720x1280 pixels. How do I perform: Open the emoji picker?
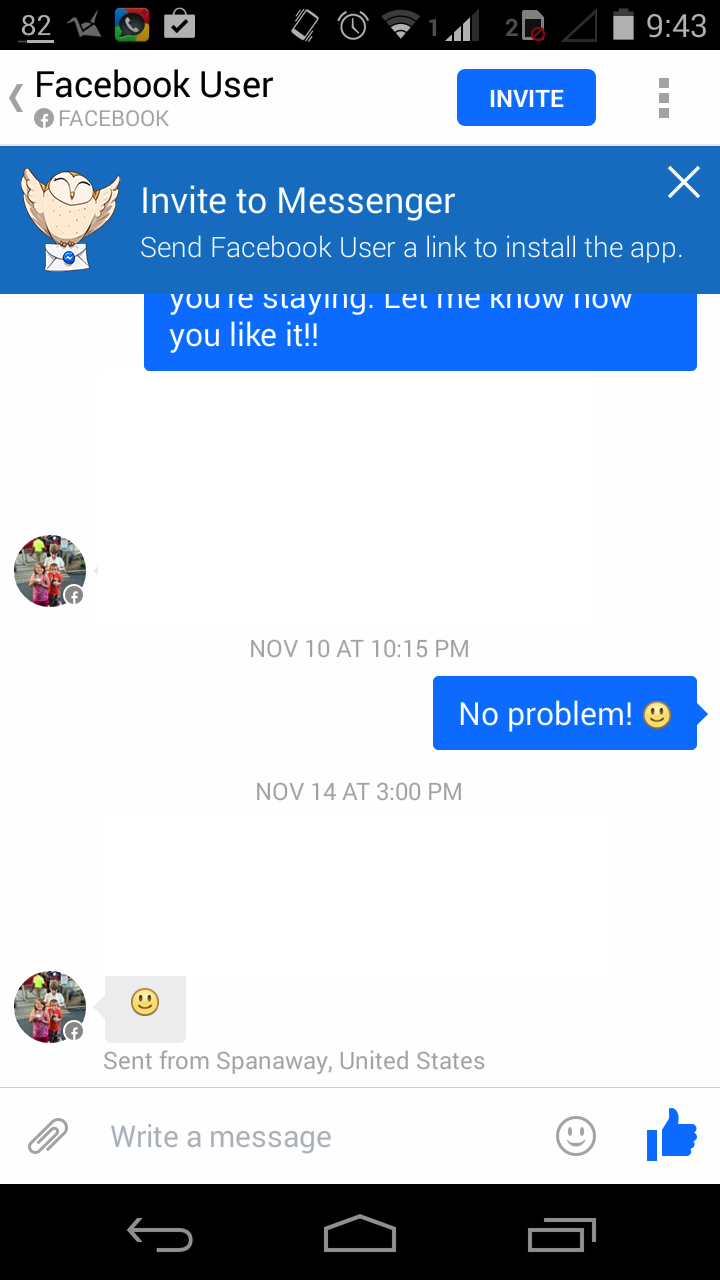tap(576, 1136)
